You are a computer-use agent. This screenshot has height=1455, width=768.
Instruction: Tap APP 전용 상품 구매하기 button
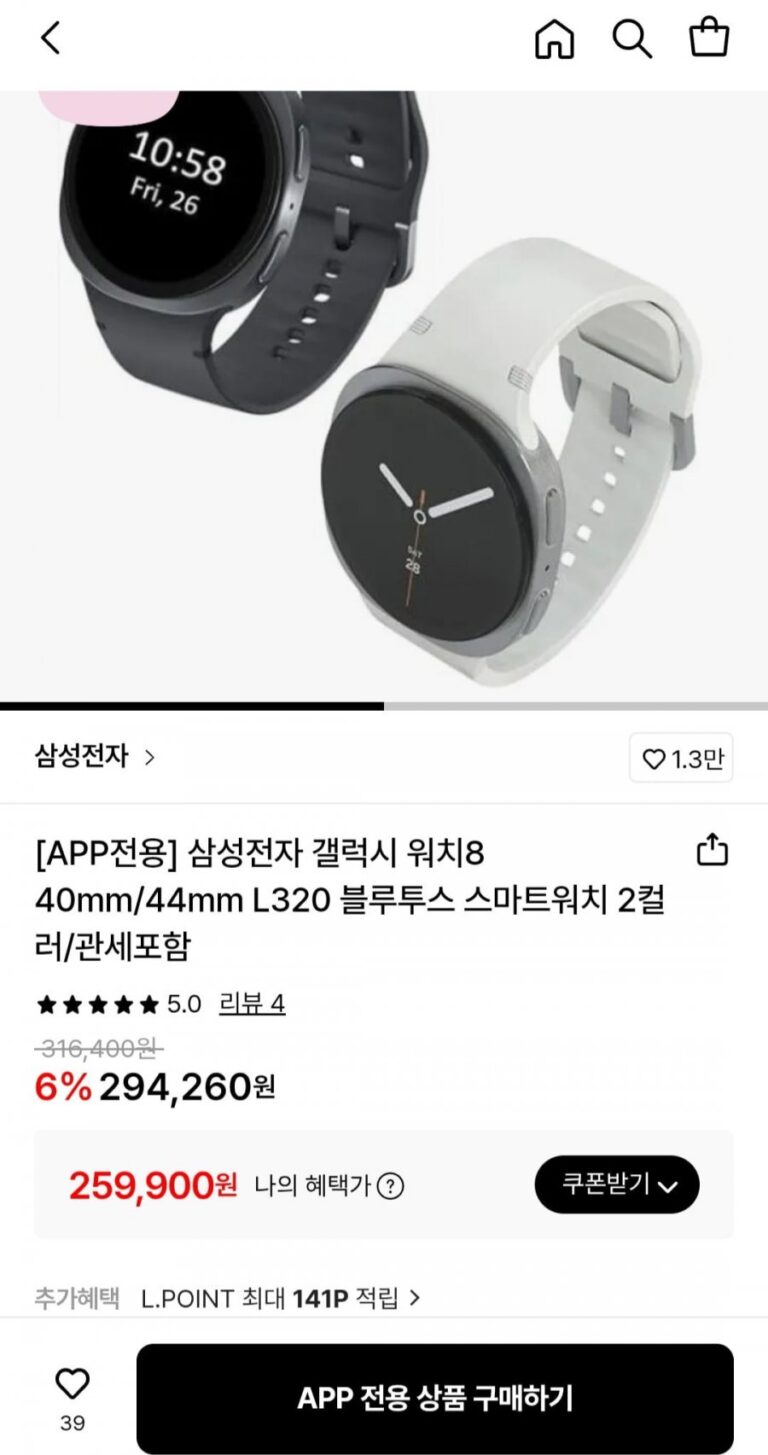[435, 1398]
